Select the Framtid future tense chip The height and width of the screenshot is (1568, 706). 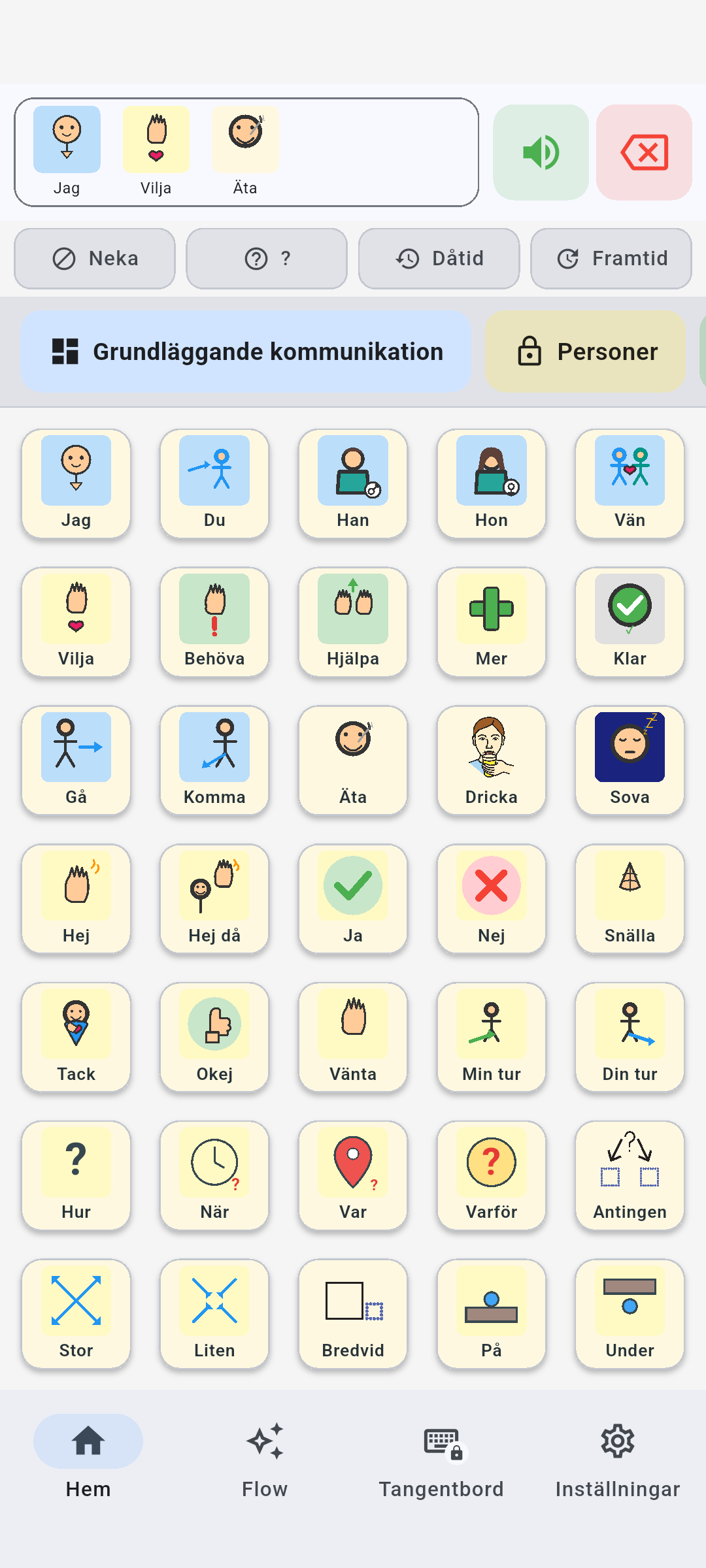[611, 259]
